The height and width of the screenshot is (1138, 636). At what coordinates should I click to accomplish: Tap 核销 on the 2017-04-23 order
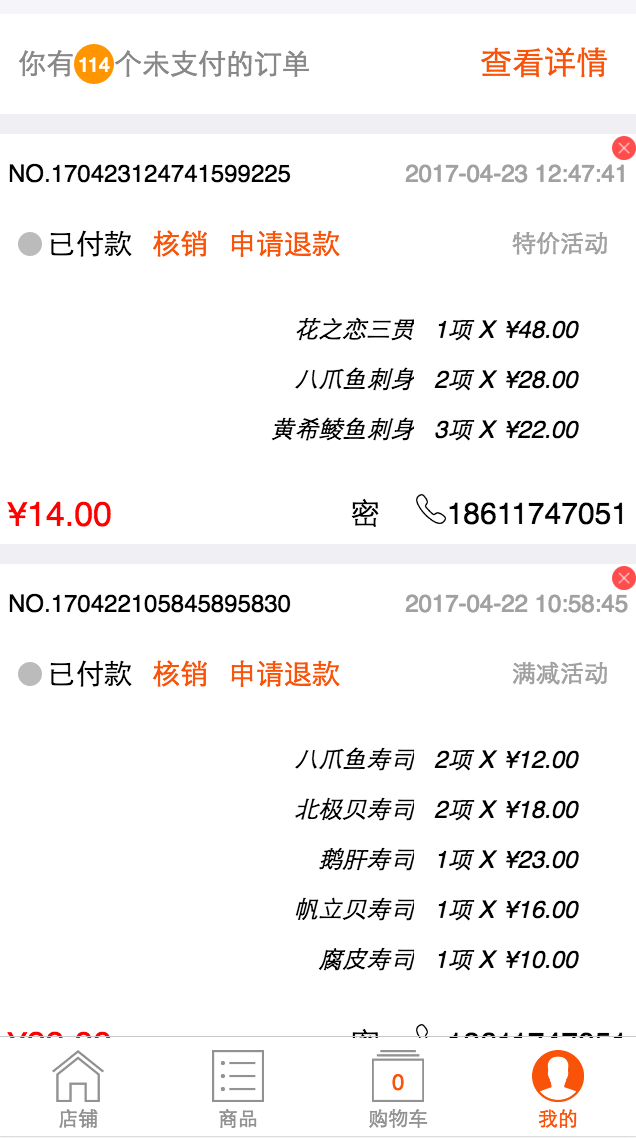pos(180,245)
